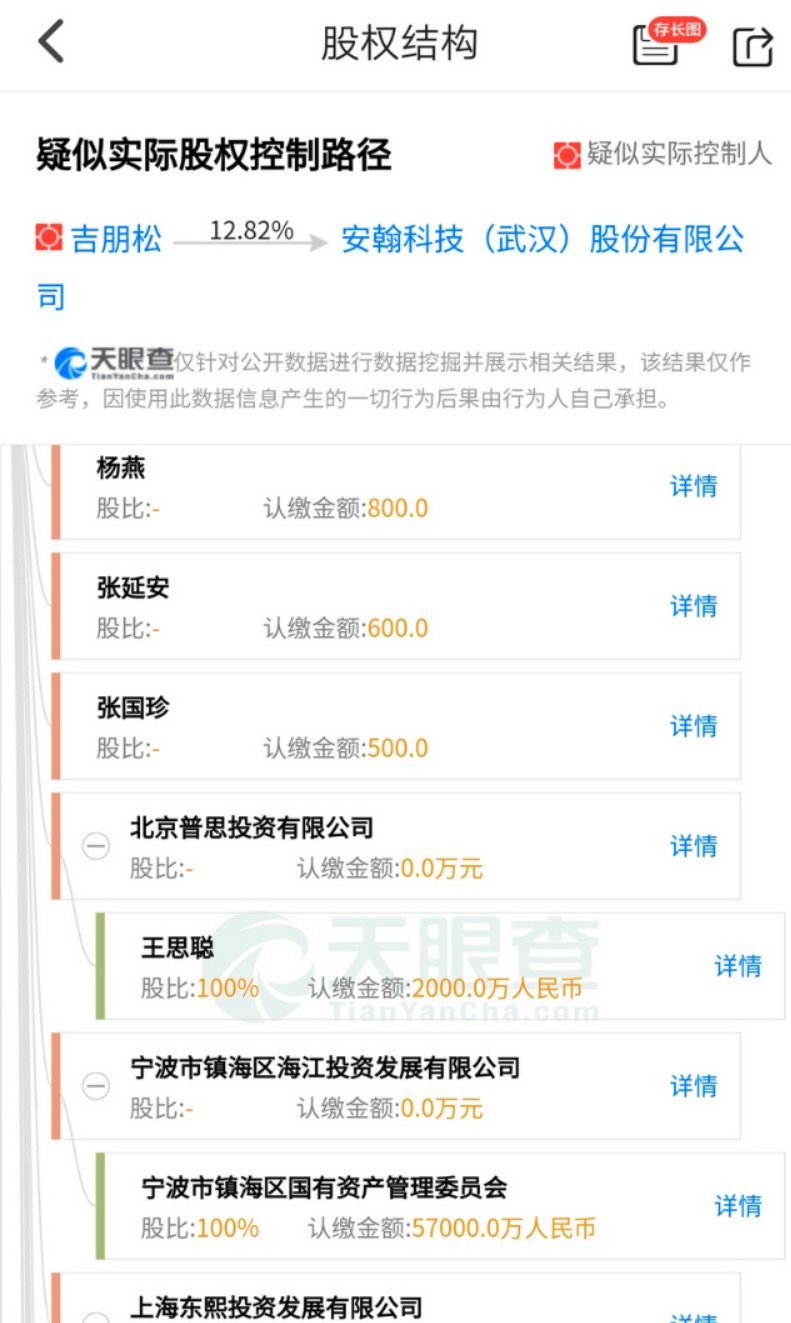View 详情 for 王思聪
The height and width of the screenshot is (1323, 791).
(738, 966)
